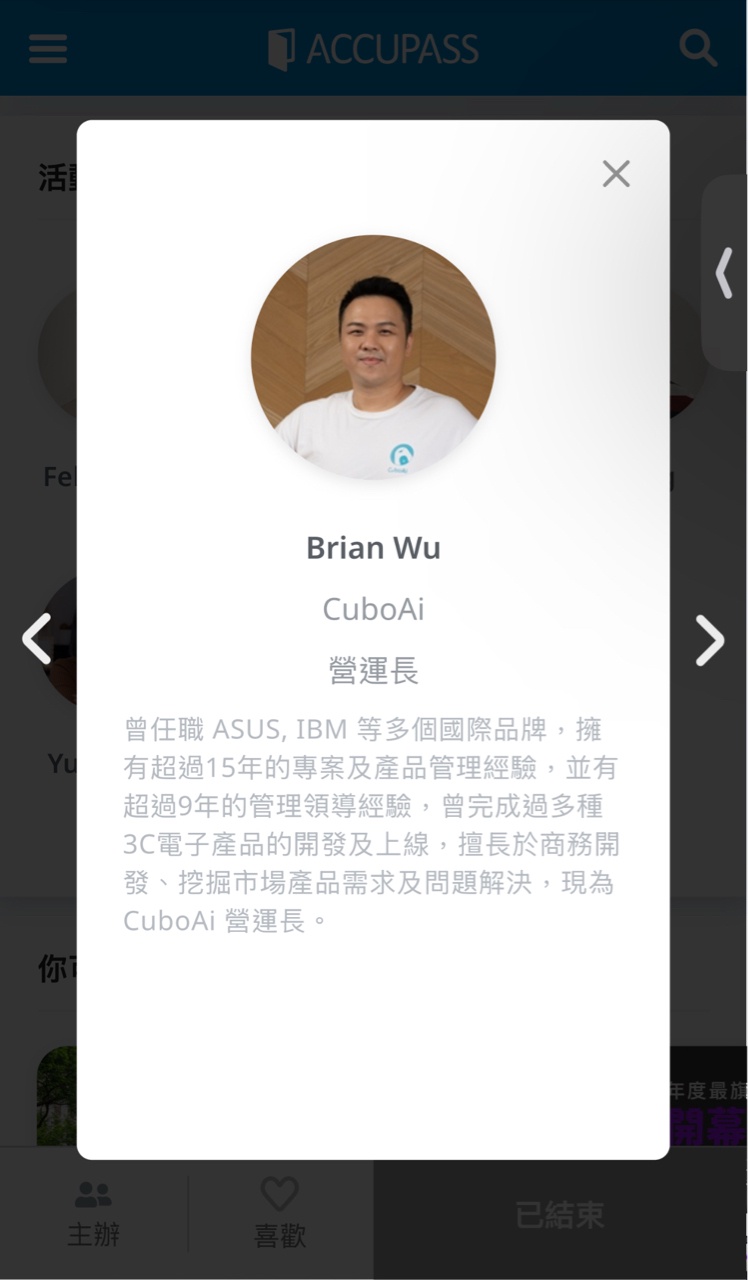The width and height of the screenshot is (748, 1280).
Task: Go to the previous speaker profile
Action: click(37, 639)
